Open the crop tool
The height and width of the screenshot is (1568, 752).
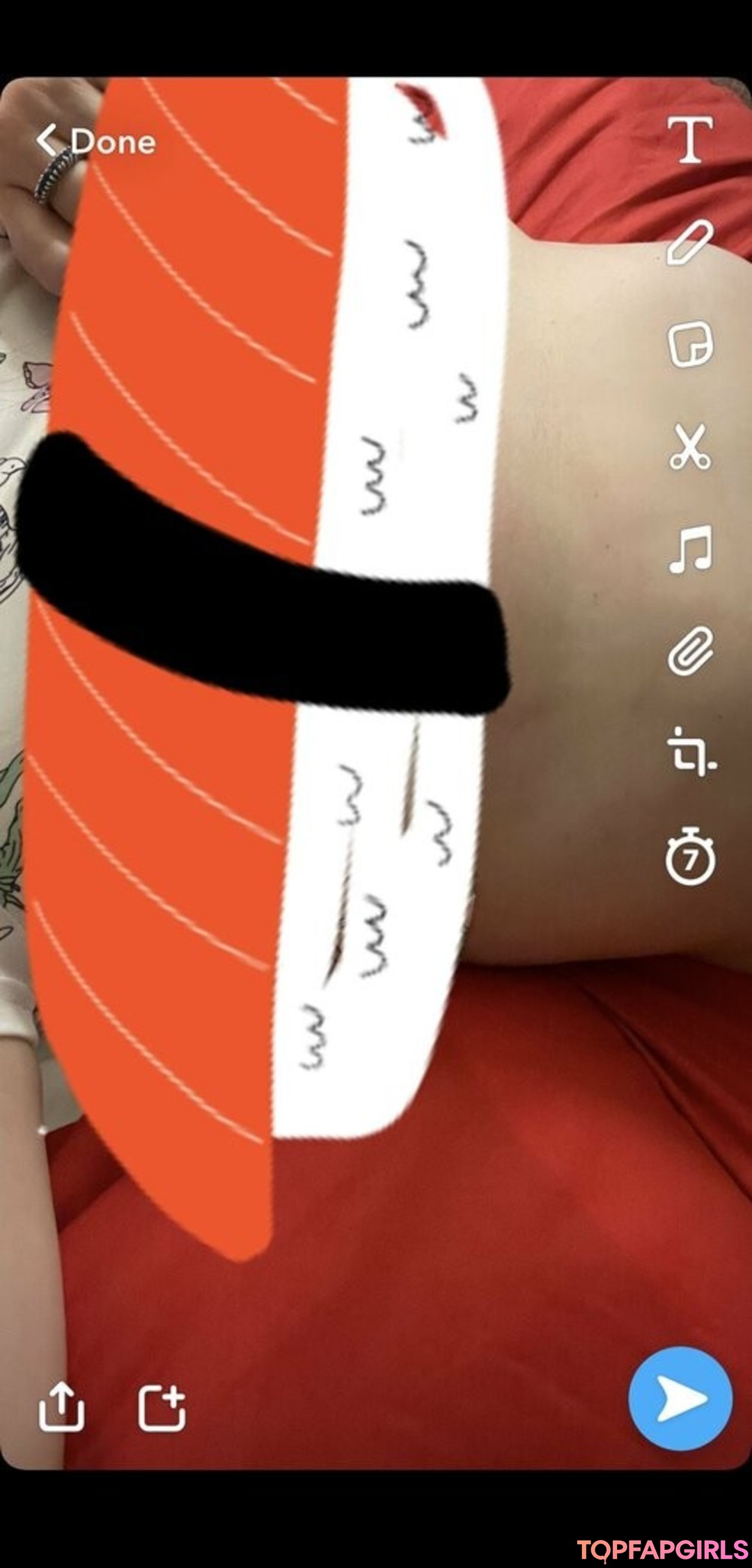pyautogui.click(x=689, y=753)
